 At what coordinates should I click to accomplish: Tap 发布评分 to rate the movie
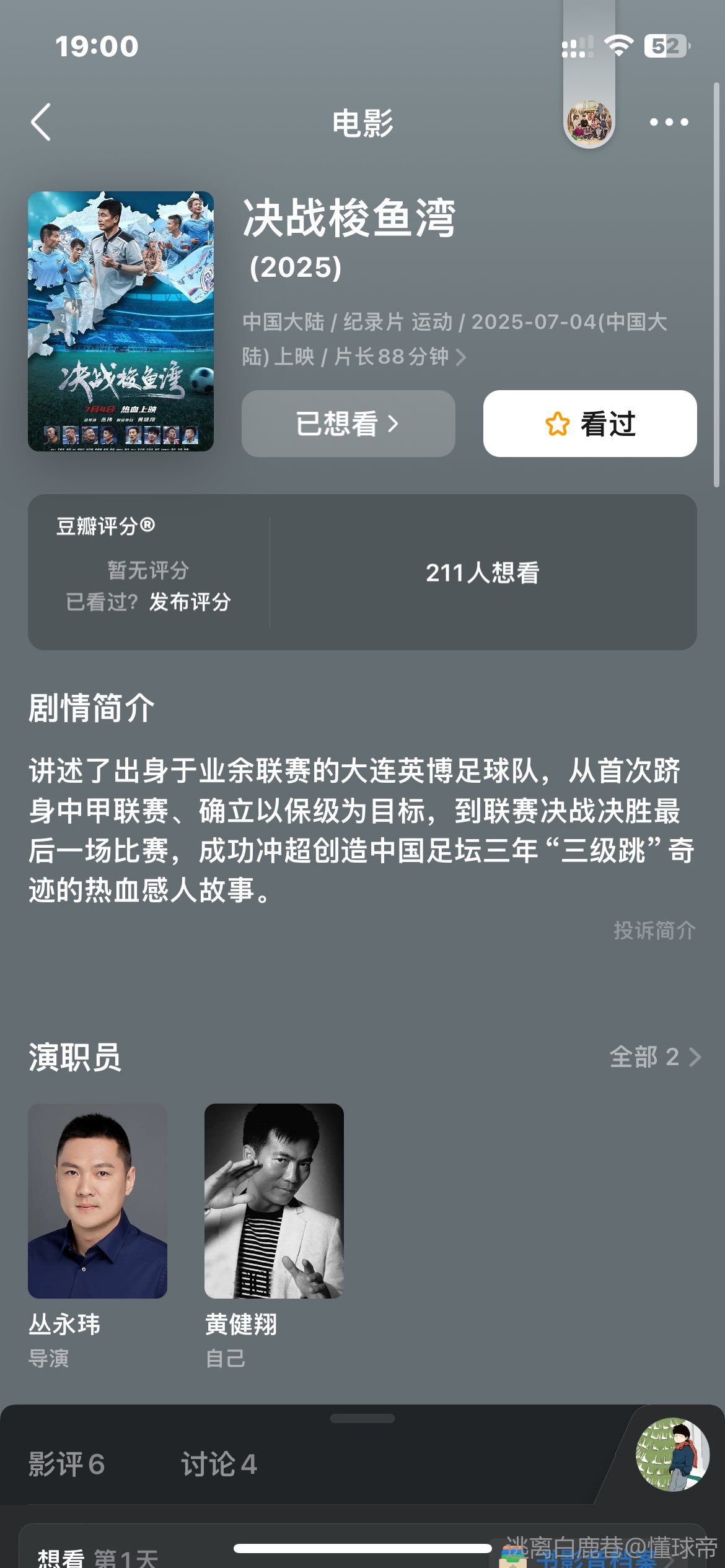pyautogui.click(x=190, y=601)
